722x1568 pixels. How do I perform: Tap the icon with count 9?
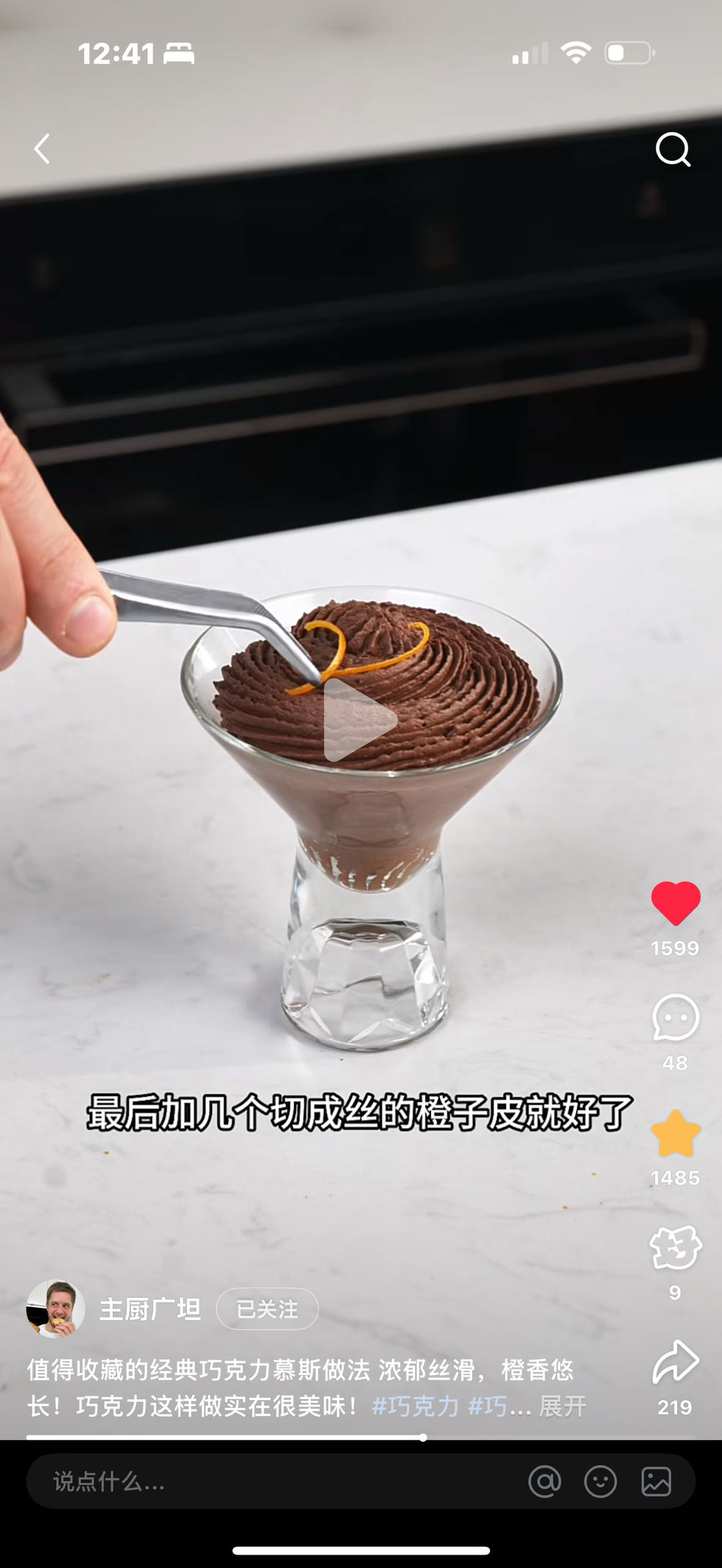coord(675,1248)
